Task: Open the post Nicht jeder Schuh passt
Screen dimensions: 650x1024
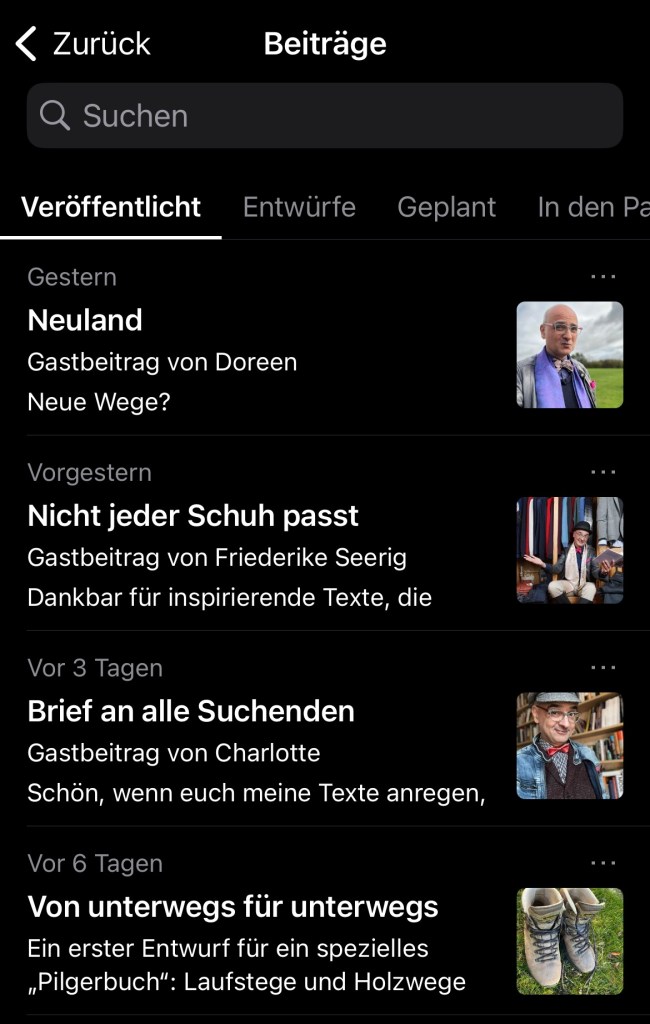Action: 193,516
